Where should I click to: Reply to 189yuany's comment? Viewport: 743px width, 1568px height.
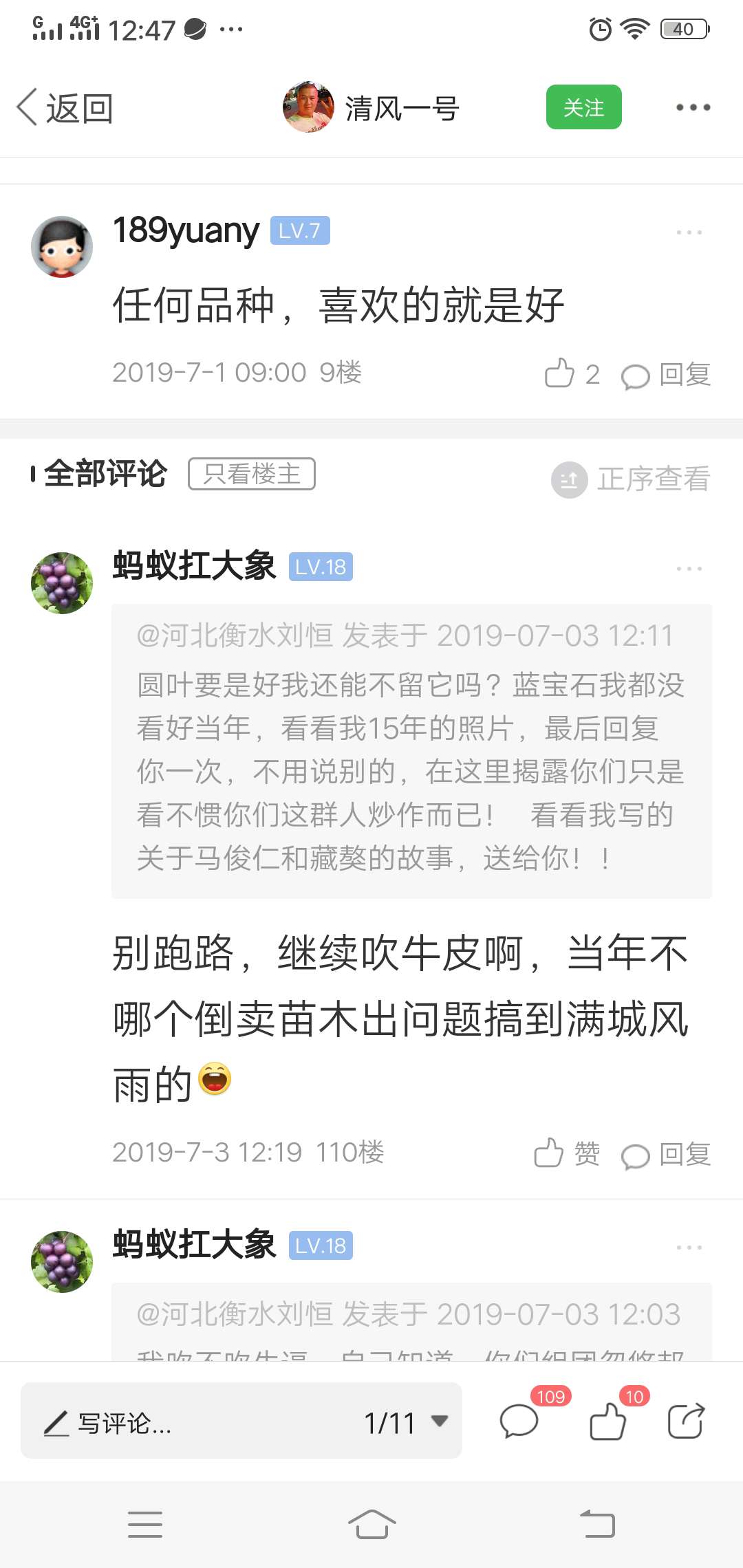pyautogui.click(x=666, y=375)
